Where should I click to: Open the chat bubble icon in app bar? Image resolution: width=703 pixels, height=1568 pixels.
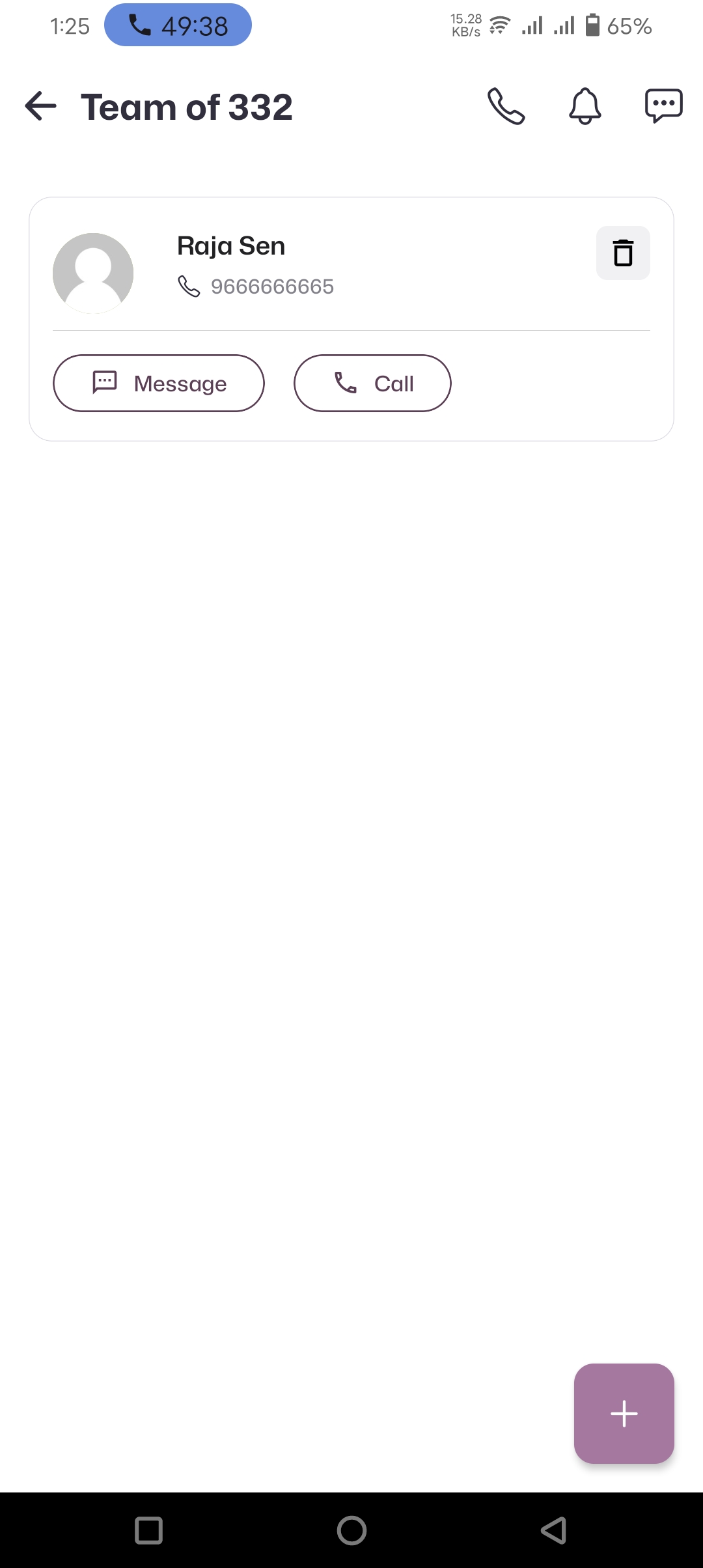(663, 106)
